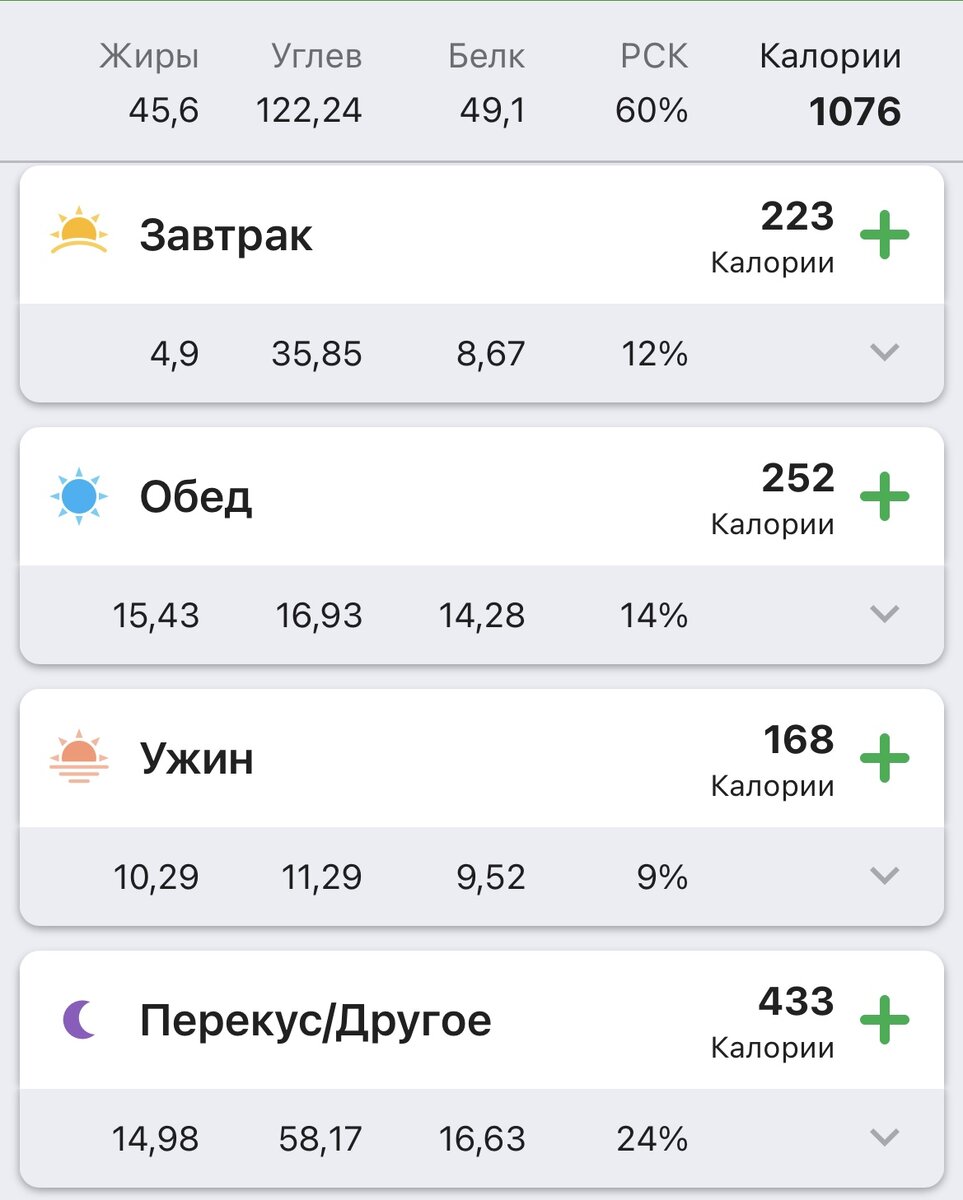Select the Углев column header

point(316,56)
